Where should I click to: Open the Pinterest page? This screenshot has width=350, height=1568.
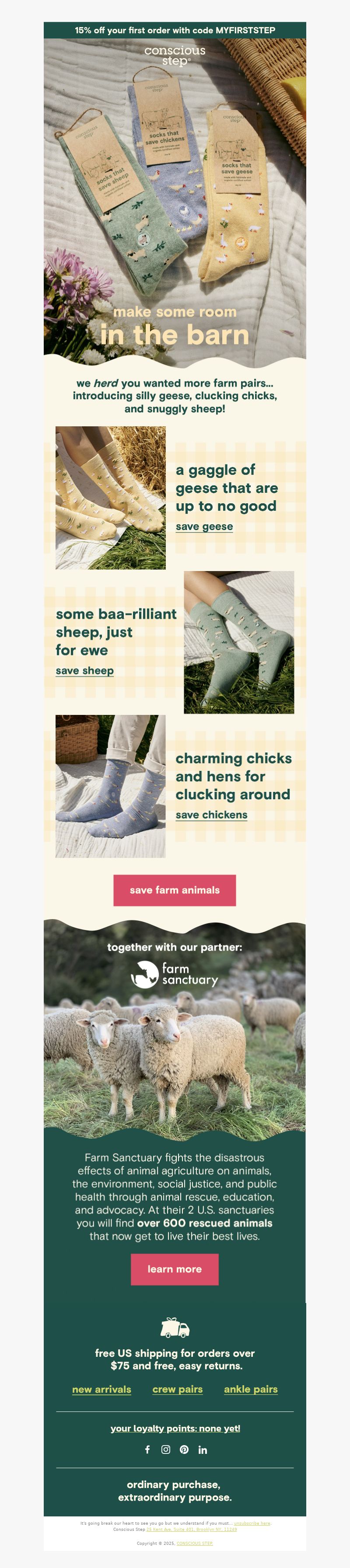click(x=184, y=1450)
